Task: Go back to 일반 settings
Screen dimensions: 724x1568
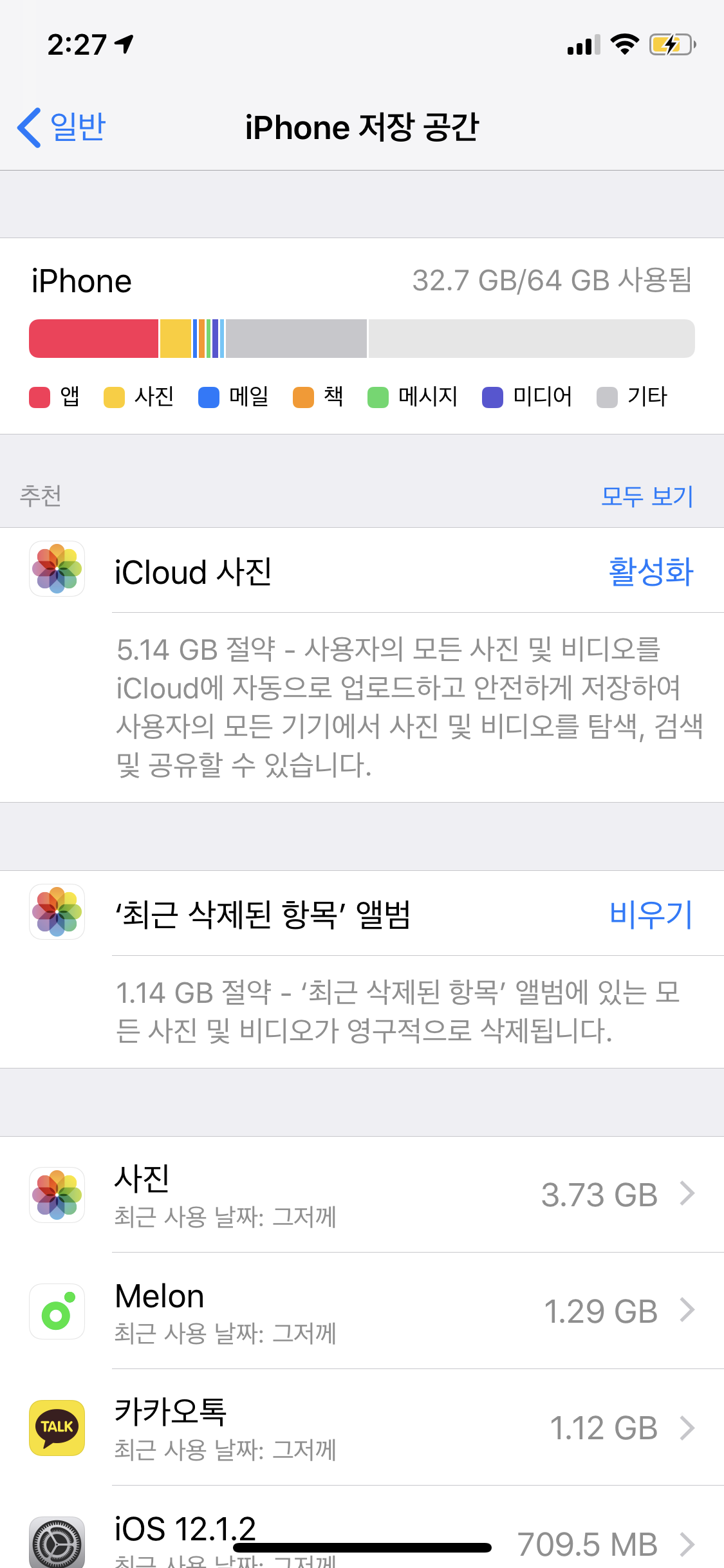Action: tap(62, 127)
